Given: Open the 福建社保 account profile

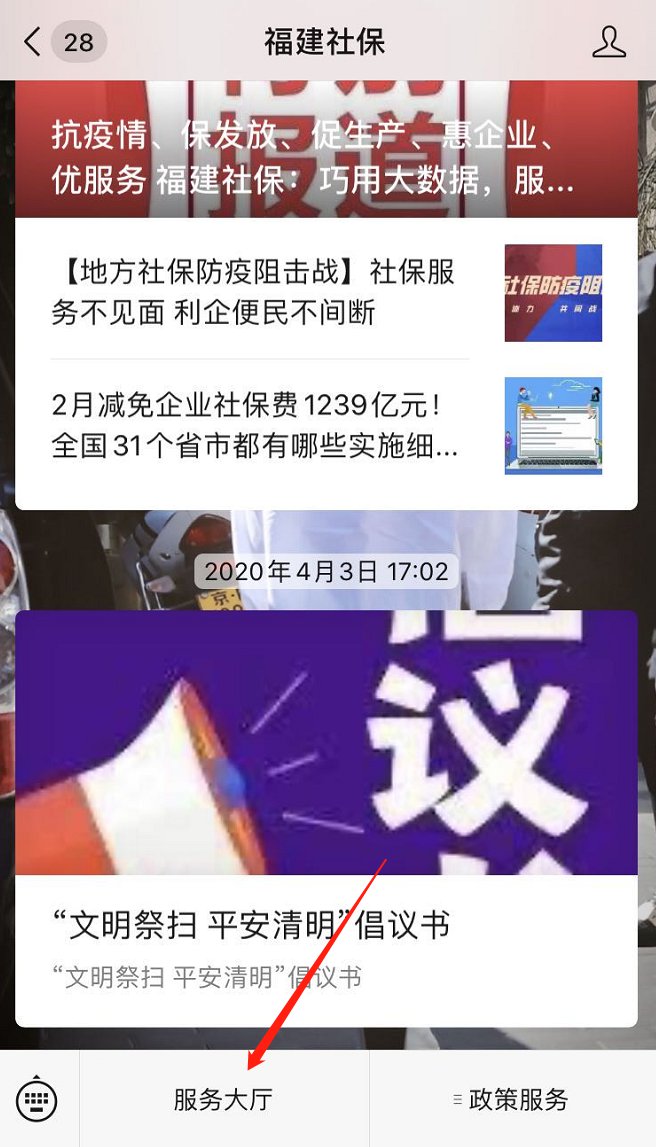Looking at the screenshot, I should [608, 42].
